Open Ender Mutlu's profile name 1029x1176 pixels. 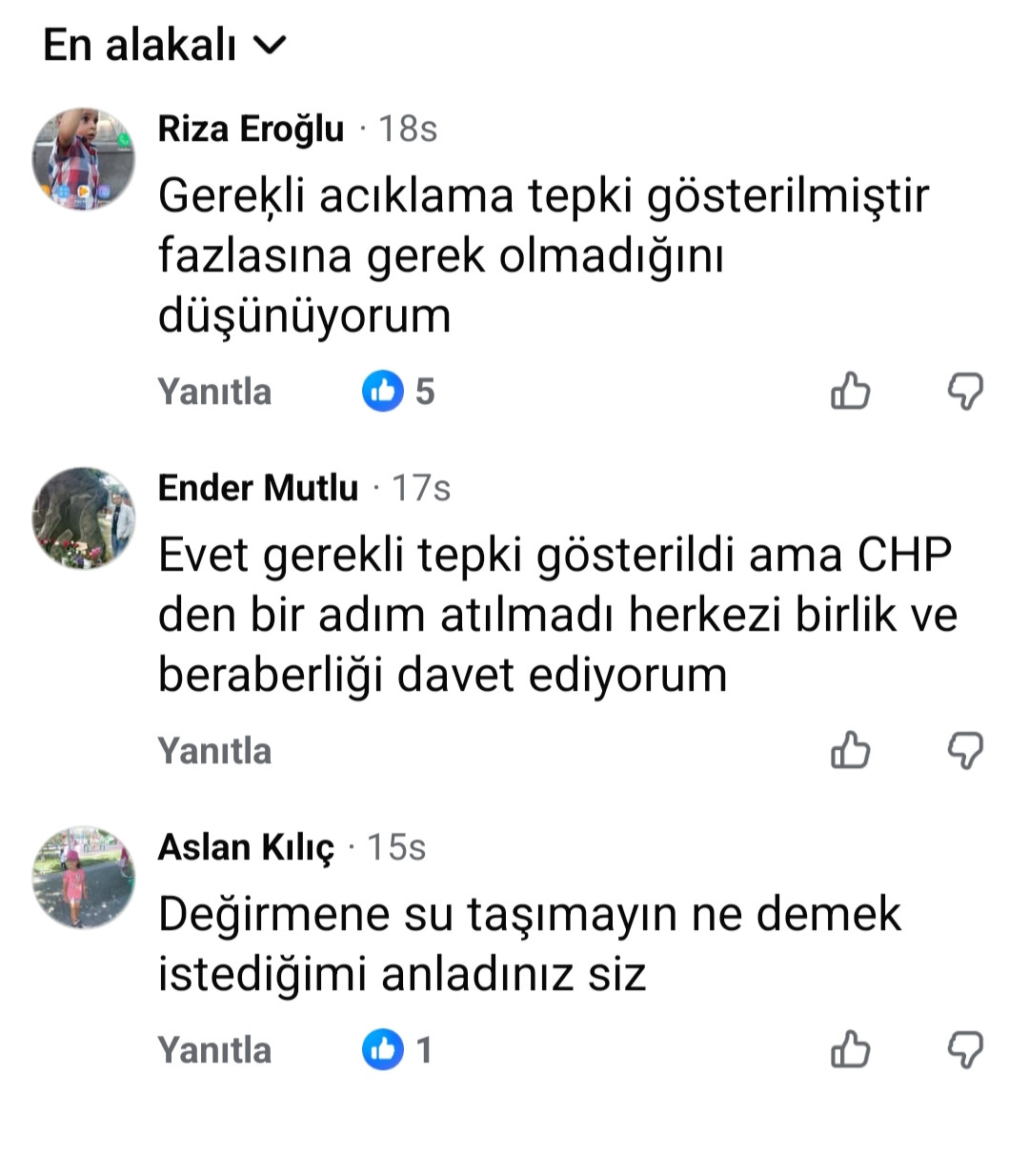257,488
